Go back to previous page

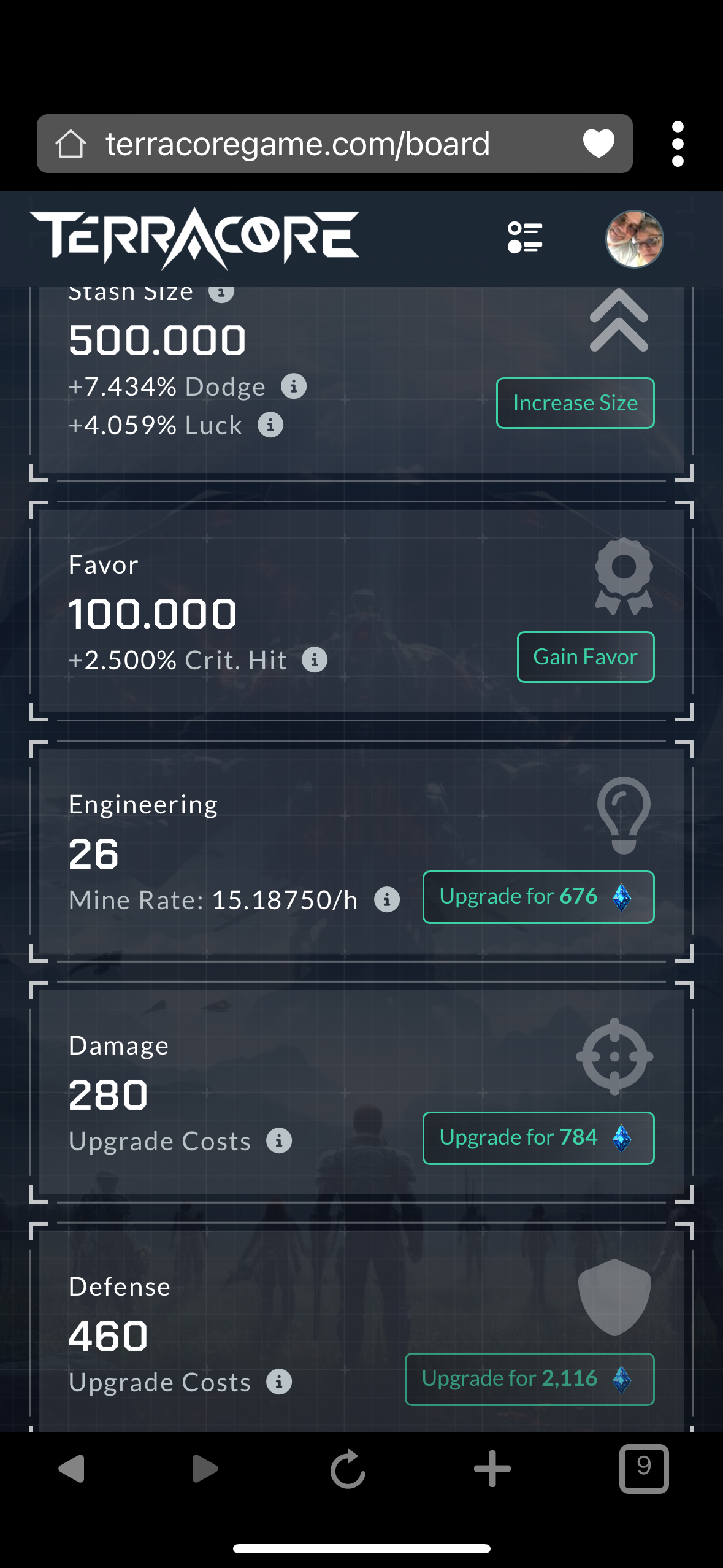coord(72,1469)
